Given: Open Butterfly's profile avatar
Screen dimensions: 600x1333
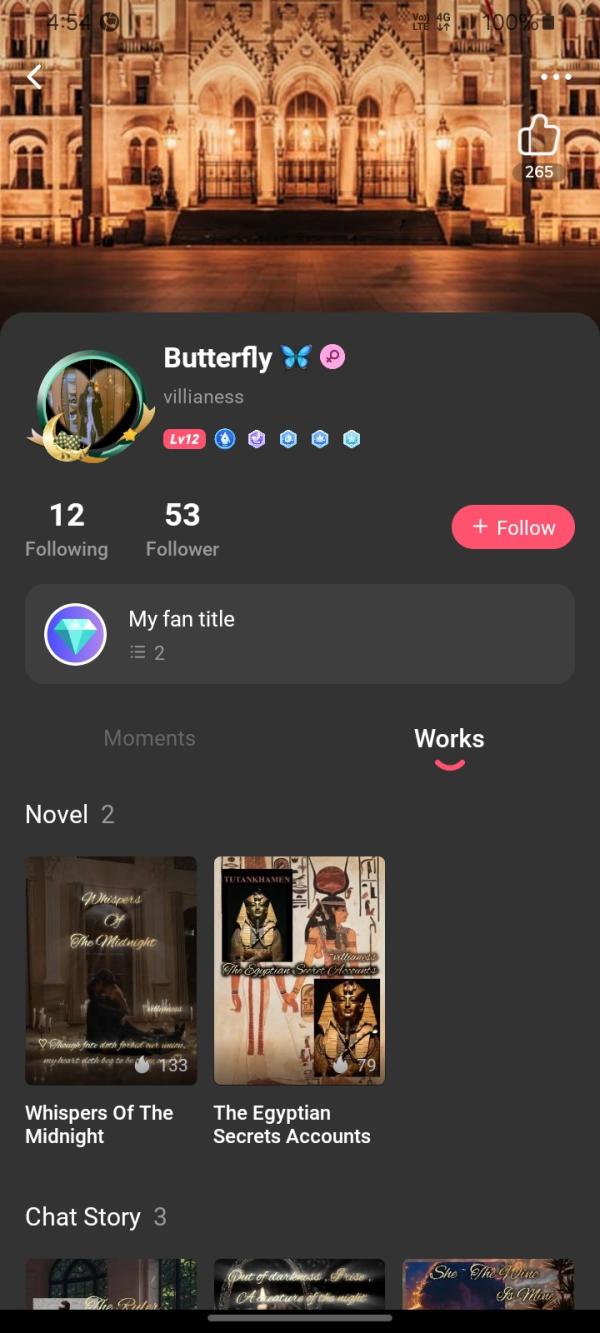Looking at the screenshot, I should pyautogui.click(x=89, y=406).
